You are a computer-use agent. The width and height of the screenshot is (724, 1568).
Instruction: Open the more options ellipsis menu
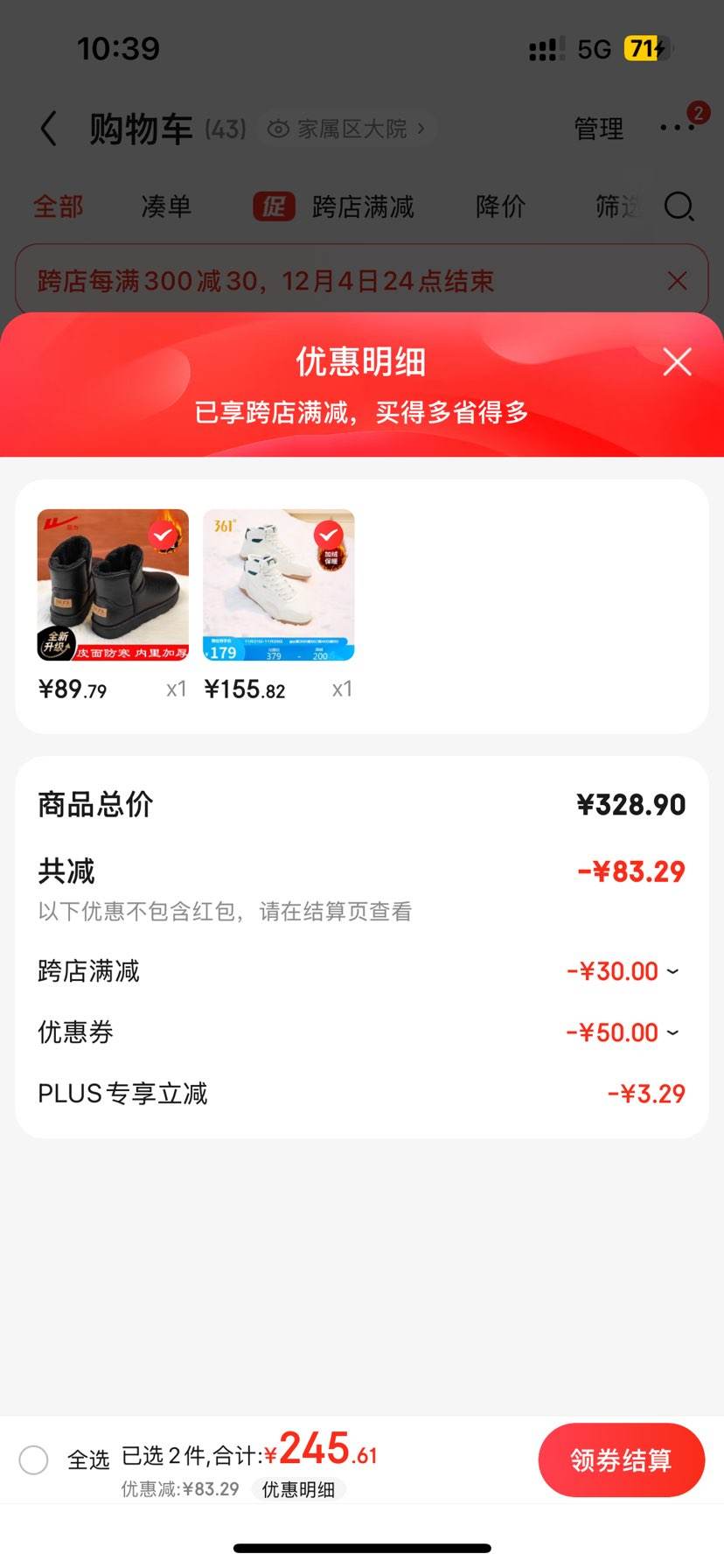coord(674,128)
